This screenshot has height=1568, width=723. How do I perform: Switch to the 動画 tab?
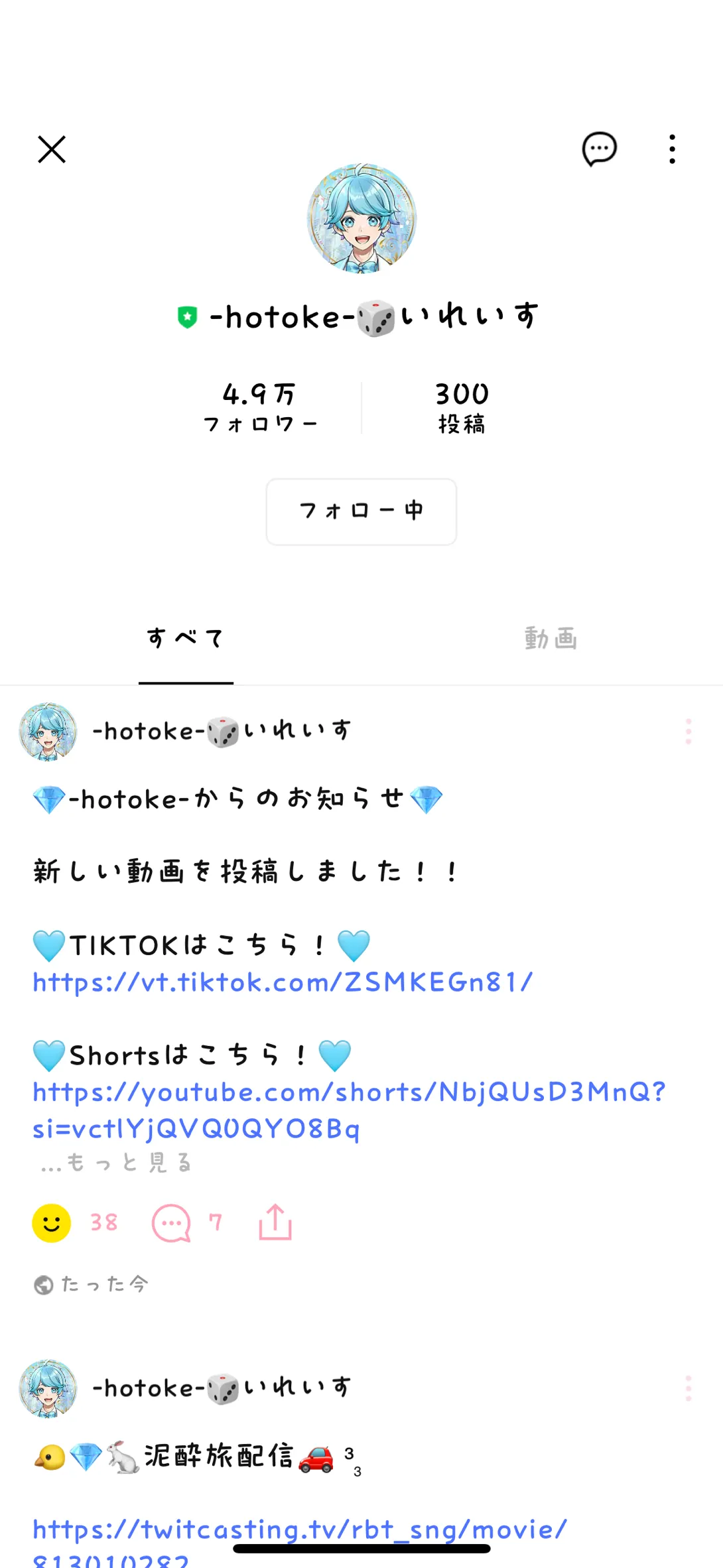(x=551, y=638)
